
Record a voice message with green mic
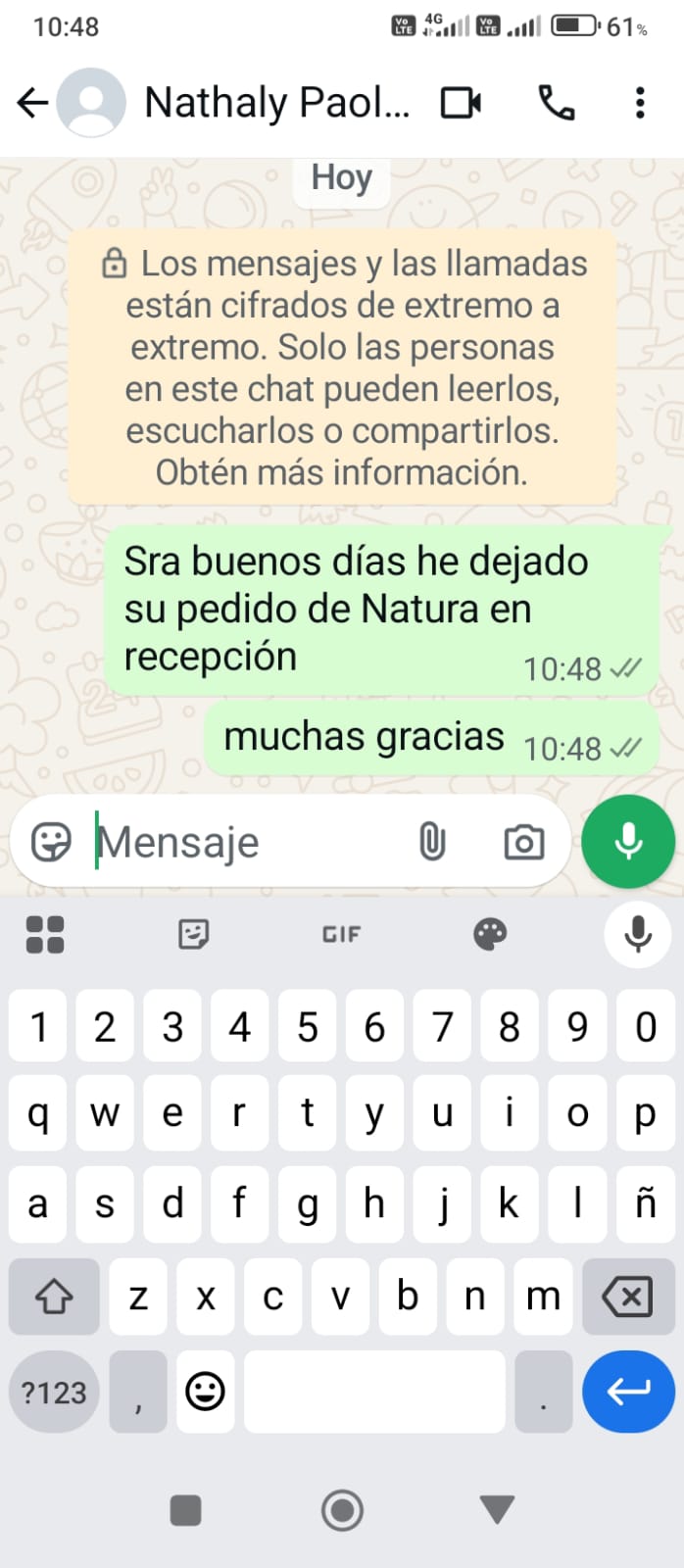click(x=628, y=842)
